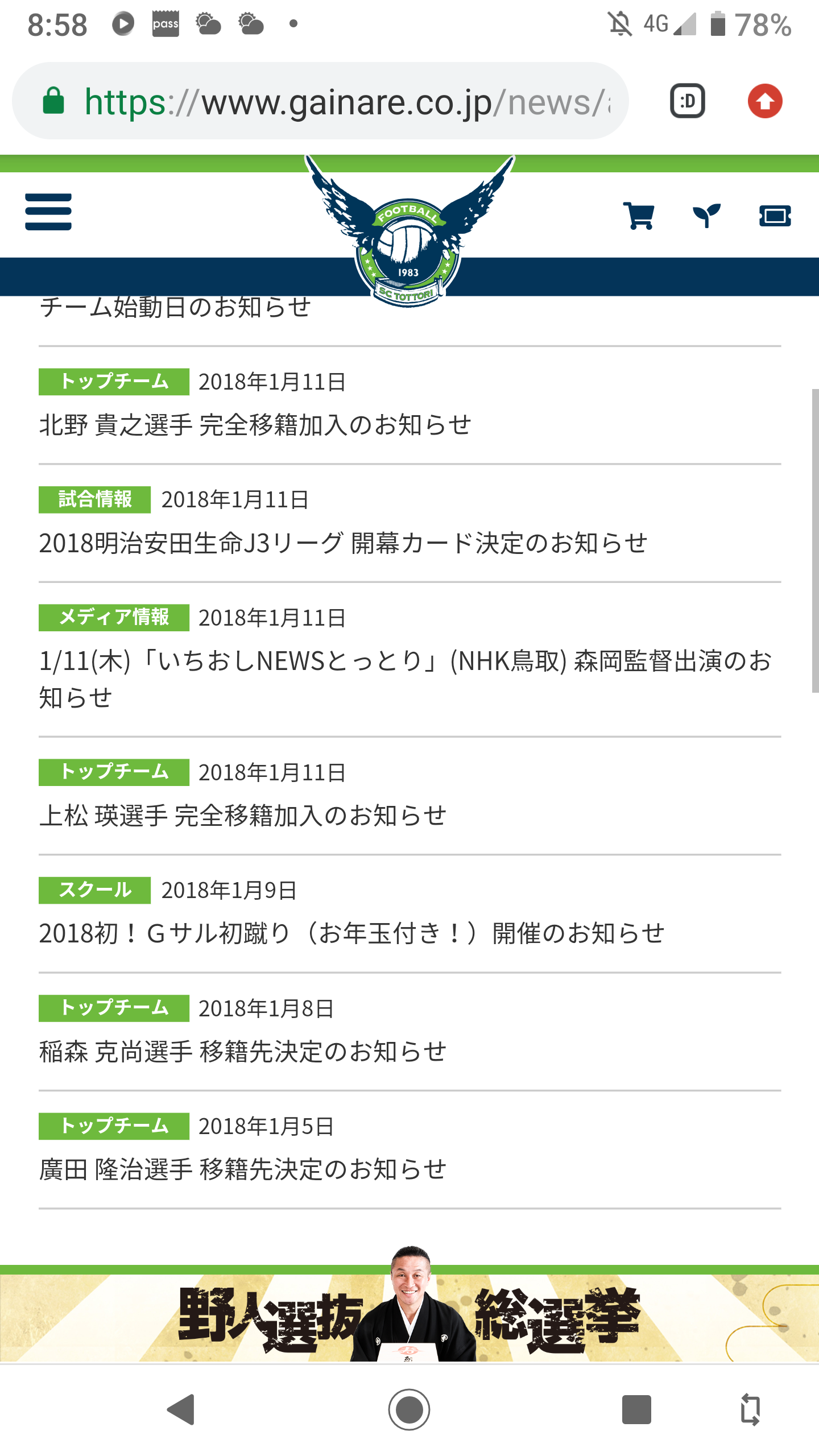Open the Gサル初蹴り 開催 article
Viewport: 819px width, 1456px height.
[x=351, y=934]
